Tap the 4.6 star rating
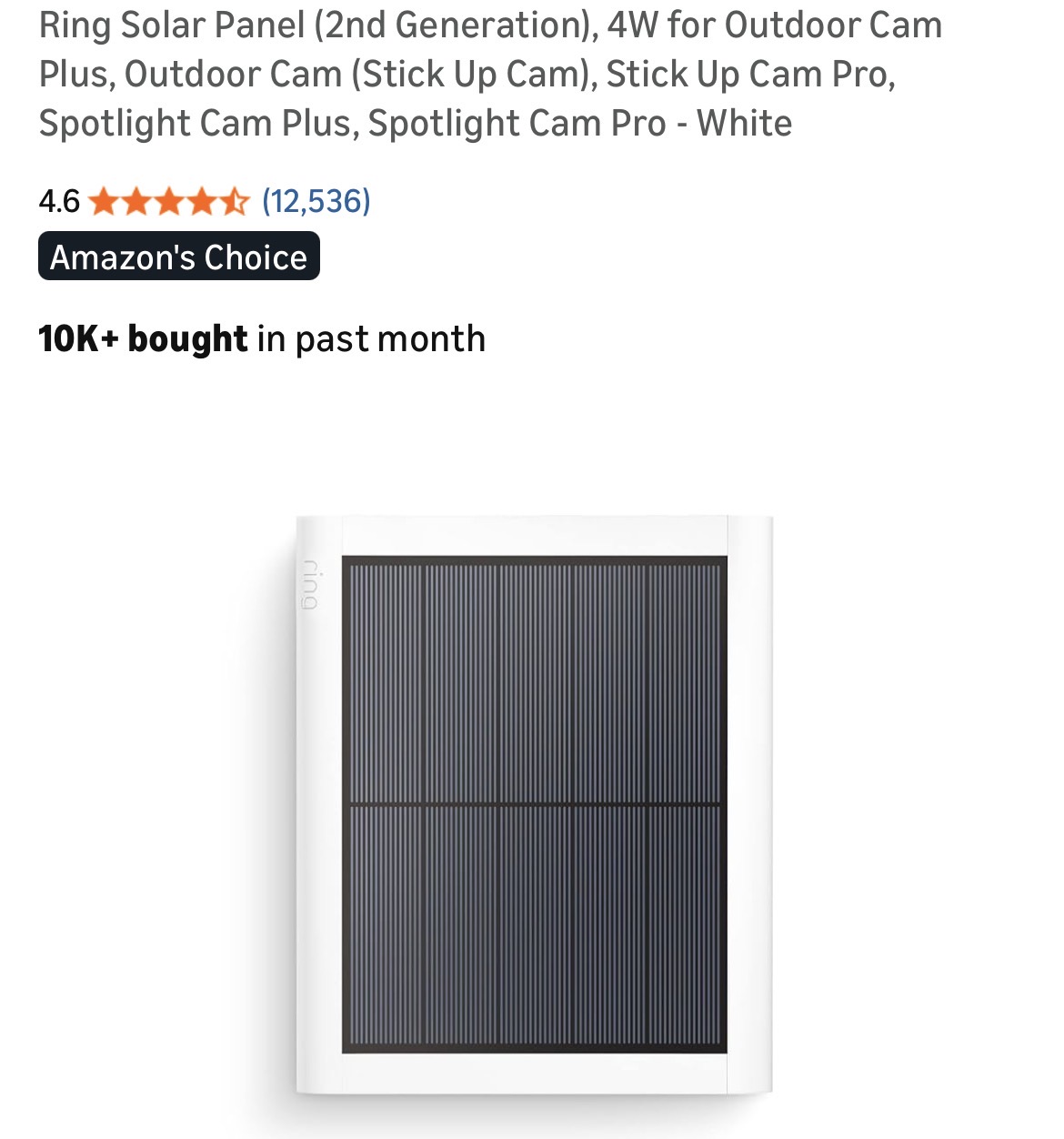The image size is (1064, 1139). point(168,201)
